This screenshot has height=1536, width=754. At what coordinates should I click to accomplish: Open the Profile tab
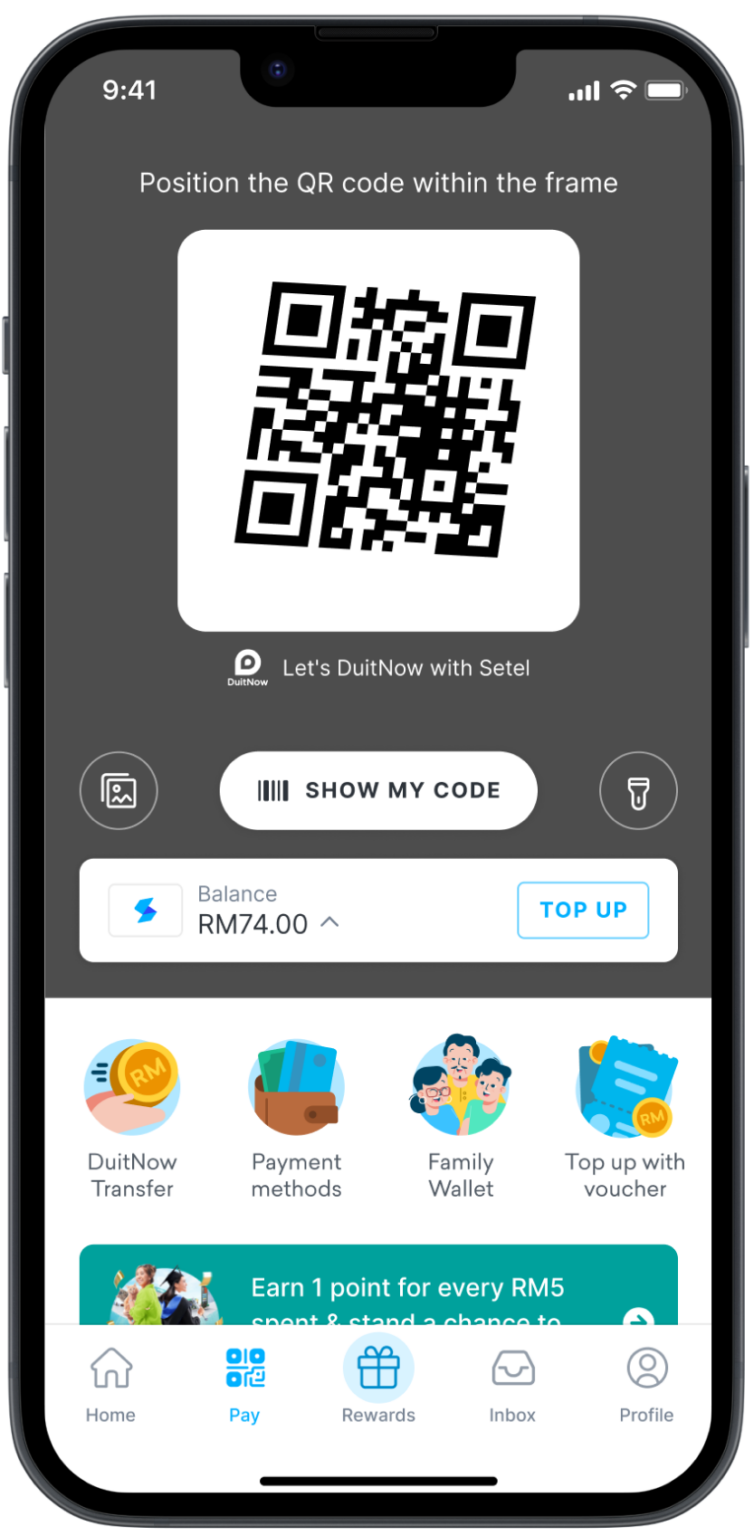pos(646,1384)
